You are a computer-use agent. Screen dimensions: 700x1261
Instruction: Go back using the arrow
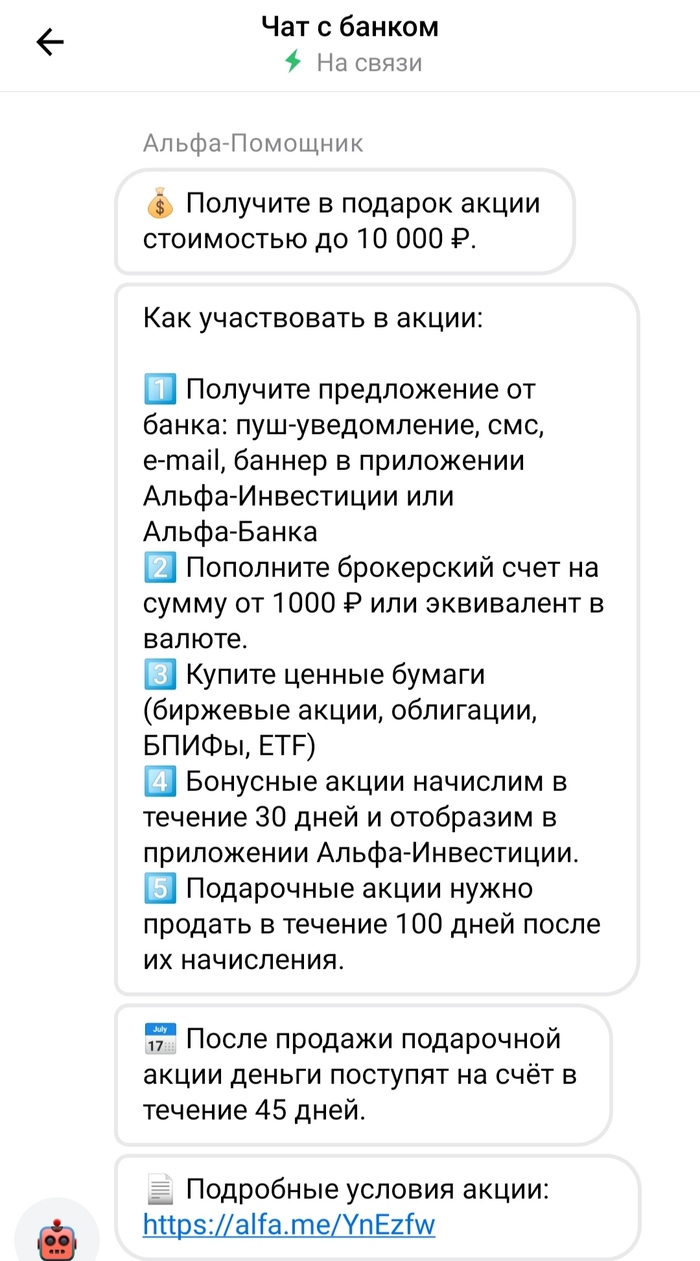click(50, 42)
